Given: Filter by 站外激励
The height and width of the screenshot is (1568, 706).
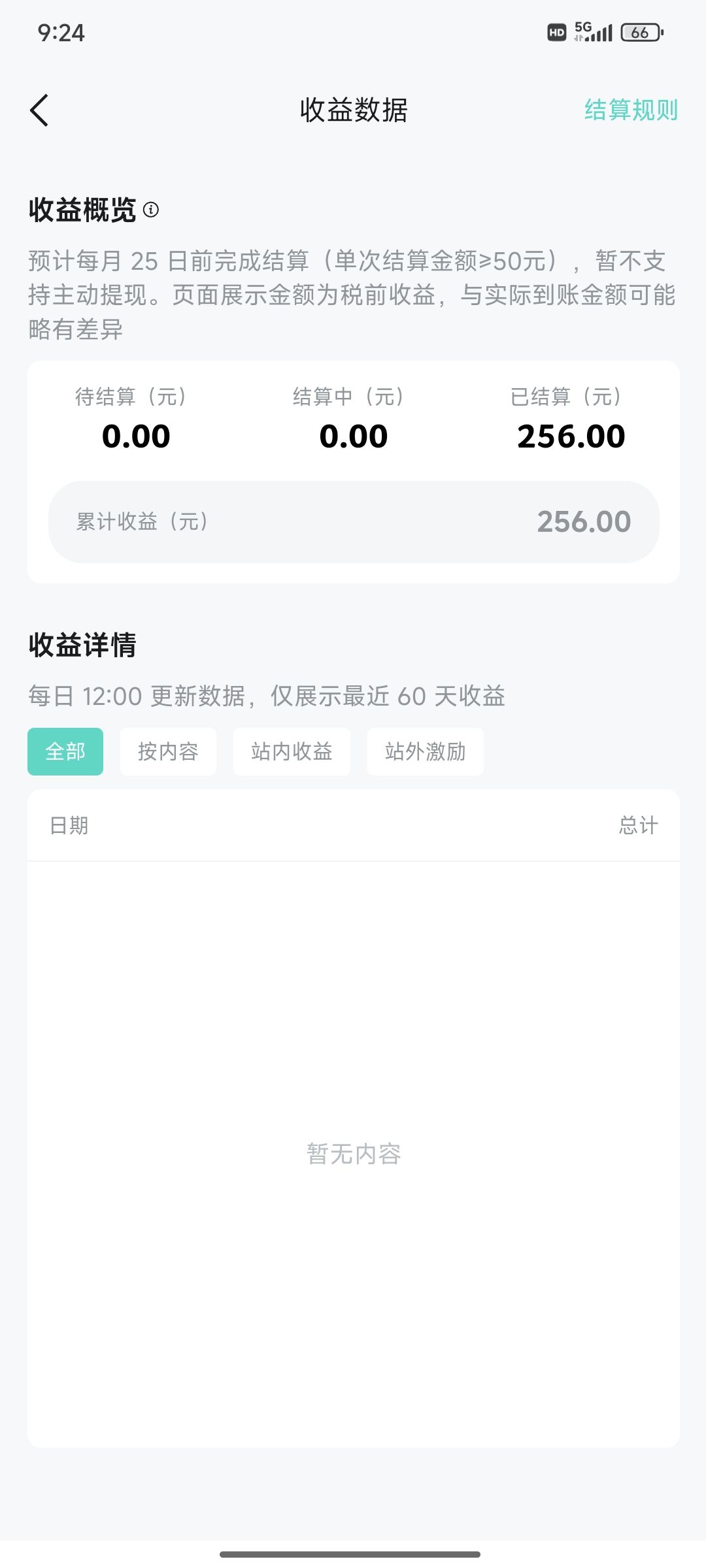Looking at the screenshot, I should click(x=425, y=751).
